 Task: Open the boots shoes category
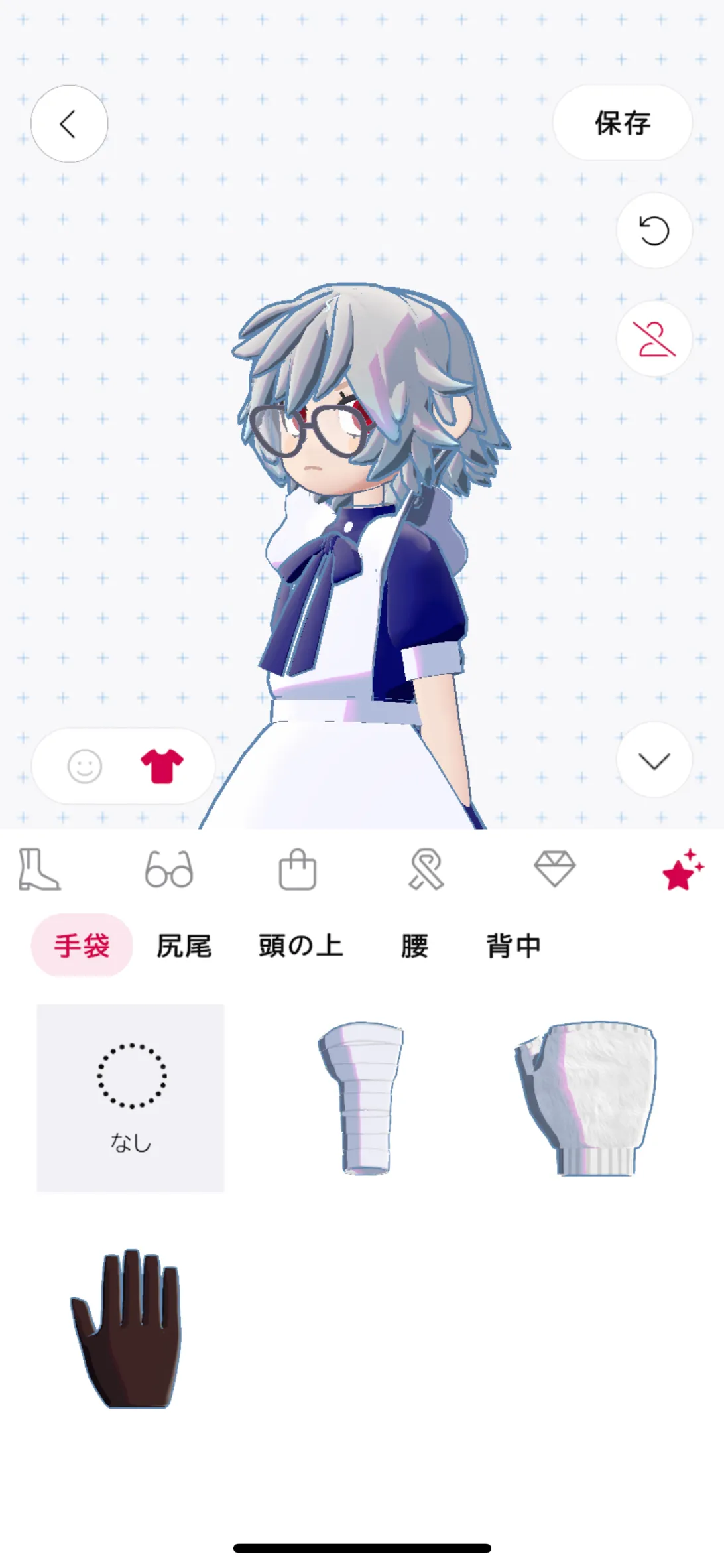click(39, 869)
